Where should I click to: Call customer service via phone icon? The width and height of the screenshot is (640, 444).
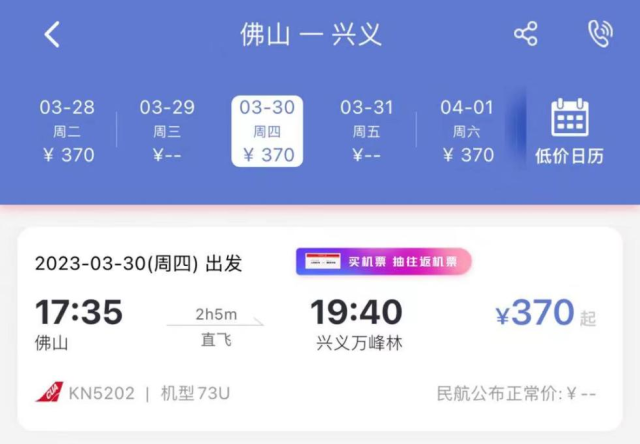point(599,34)
